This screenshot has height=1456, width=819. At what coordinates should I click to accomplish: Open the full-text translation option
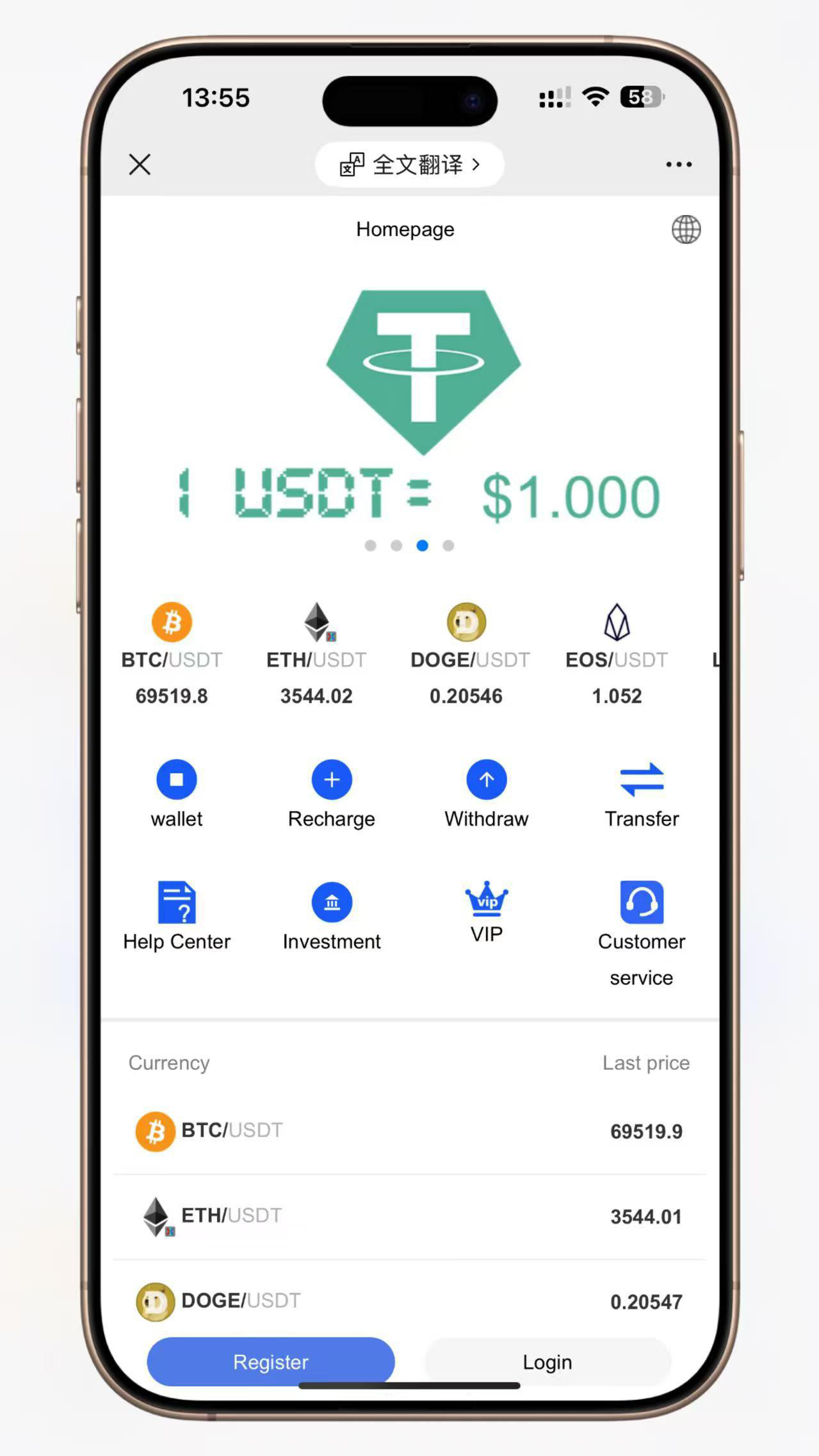click(410, 164)
